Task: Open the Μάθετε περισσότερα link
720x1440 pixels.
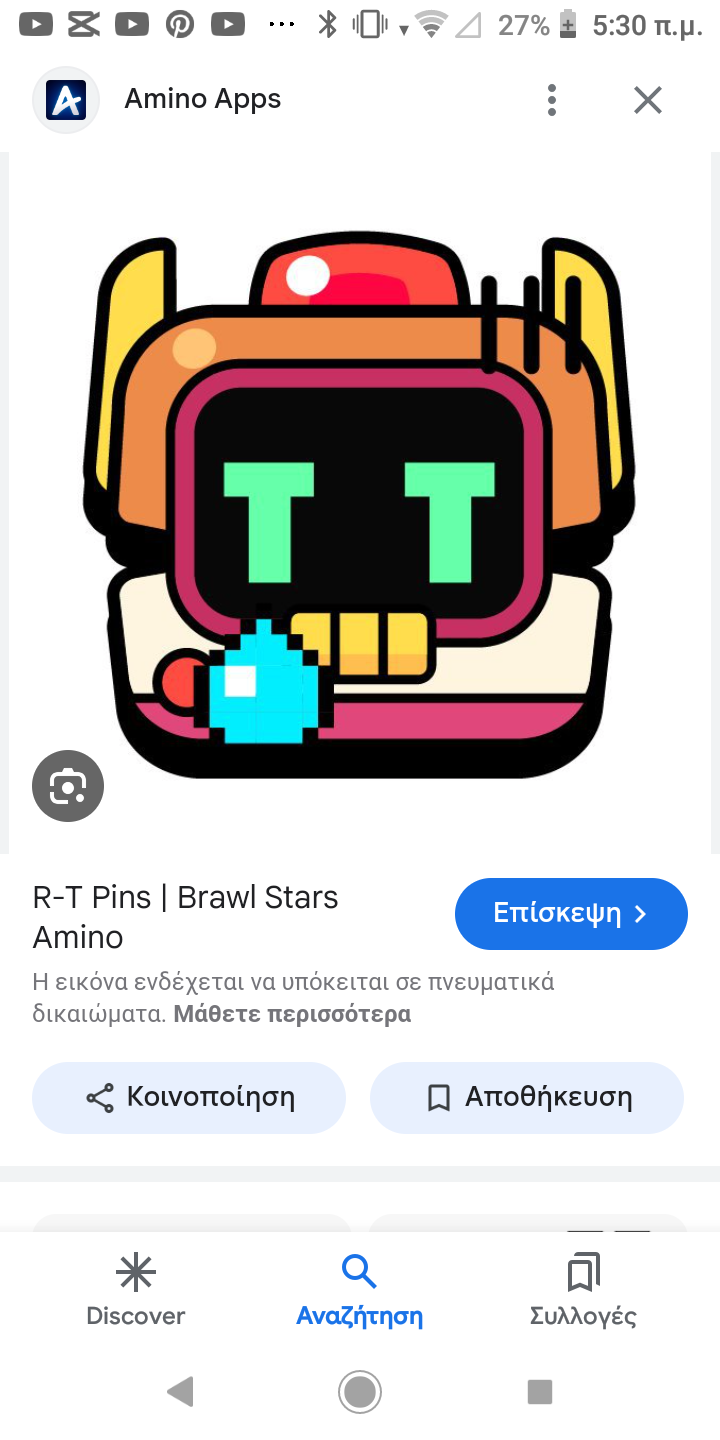Action: (x=292, y=1014)
